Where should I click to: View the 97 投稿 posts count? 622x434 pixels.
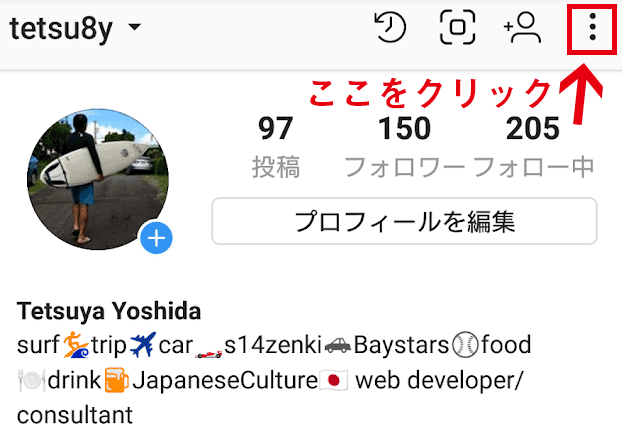(275, 146)
